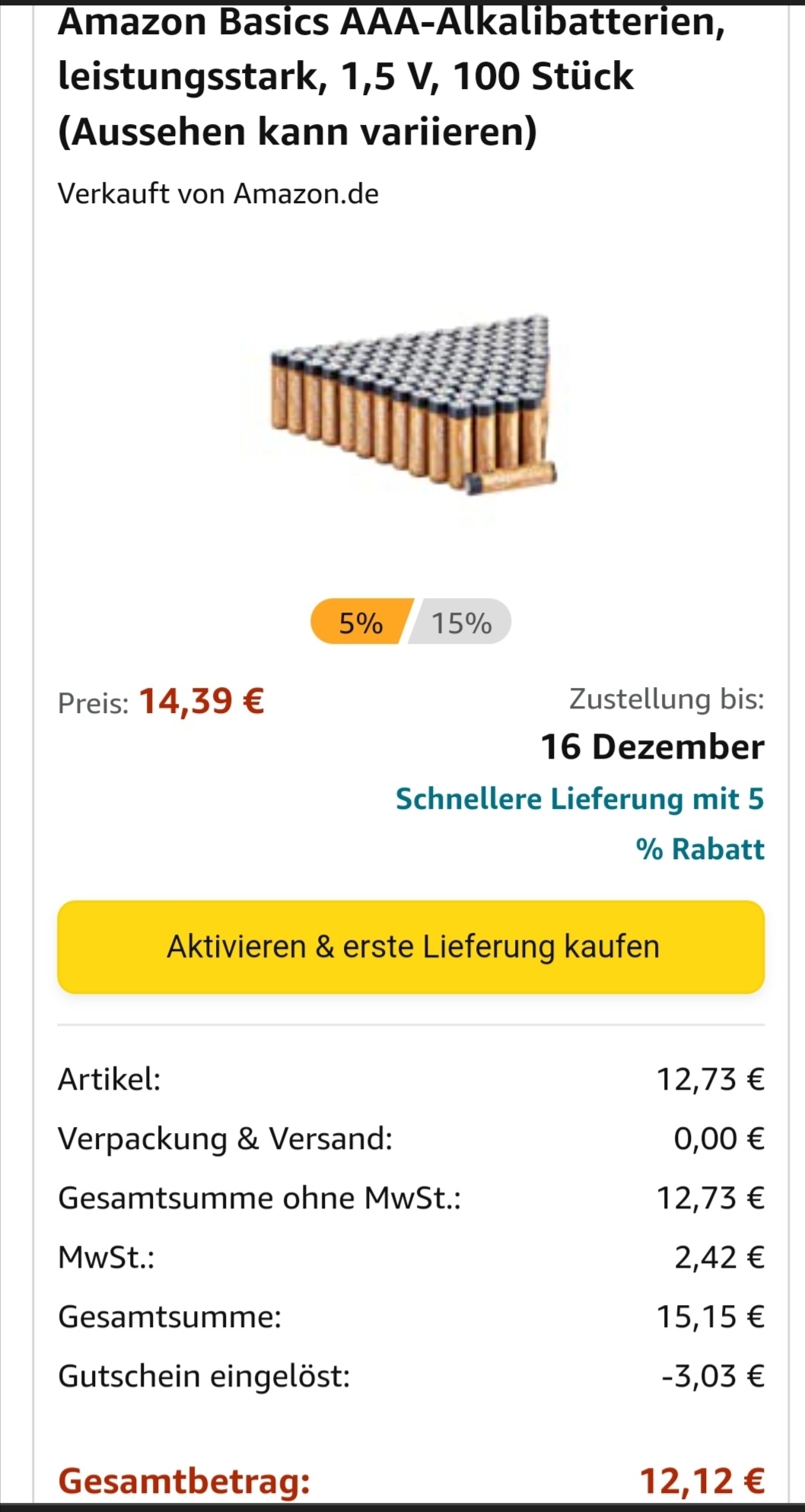The width and height of the screenshot is (805, 1512).
Task: Open the Amazon Basics AAA-Alkalibatterien product title
Action: click(391, 76)
